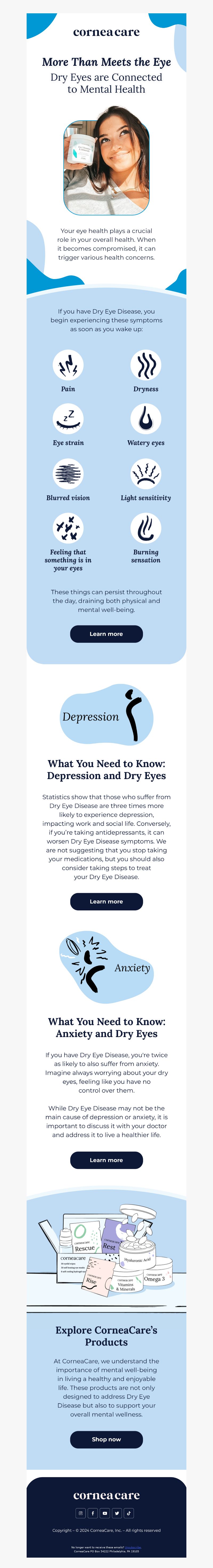Open CorneaCare's Instagram page
213x1568 pixels.
click(80, 1513)
